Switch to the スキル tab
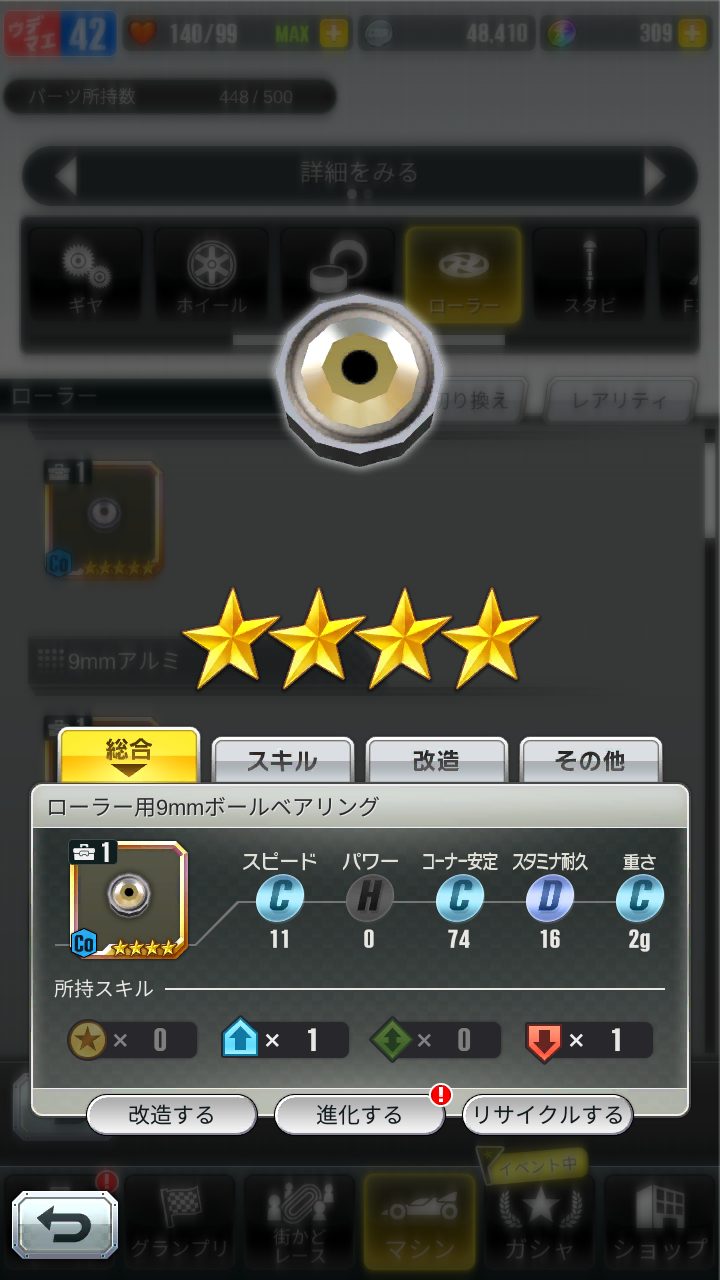 pos(283,761)
